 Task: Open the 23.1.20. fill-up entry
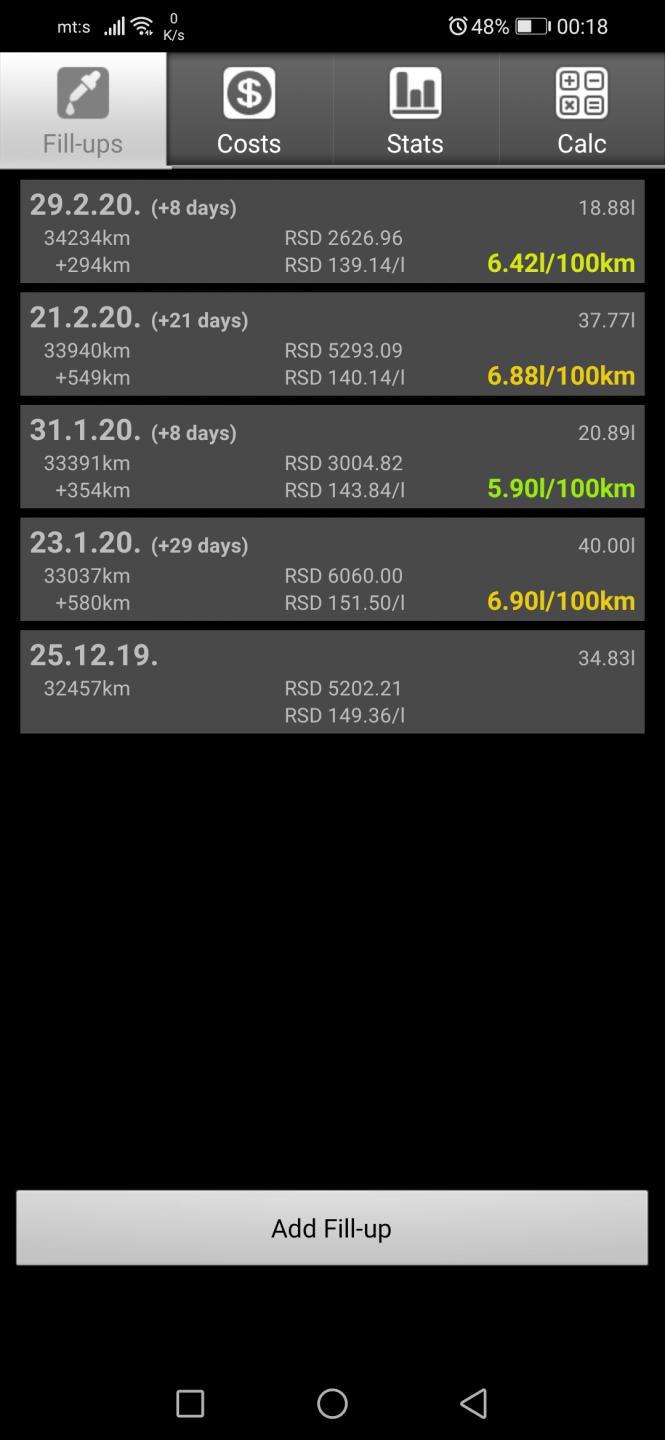332,569
